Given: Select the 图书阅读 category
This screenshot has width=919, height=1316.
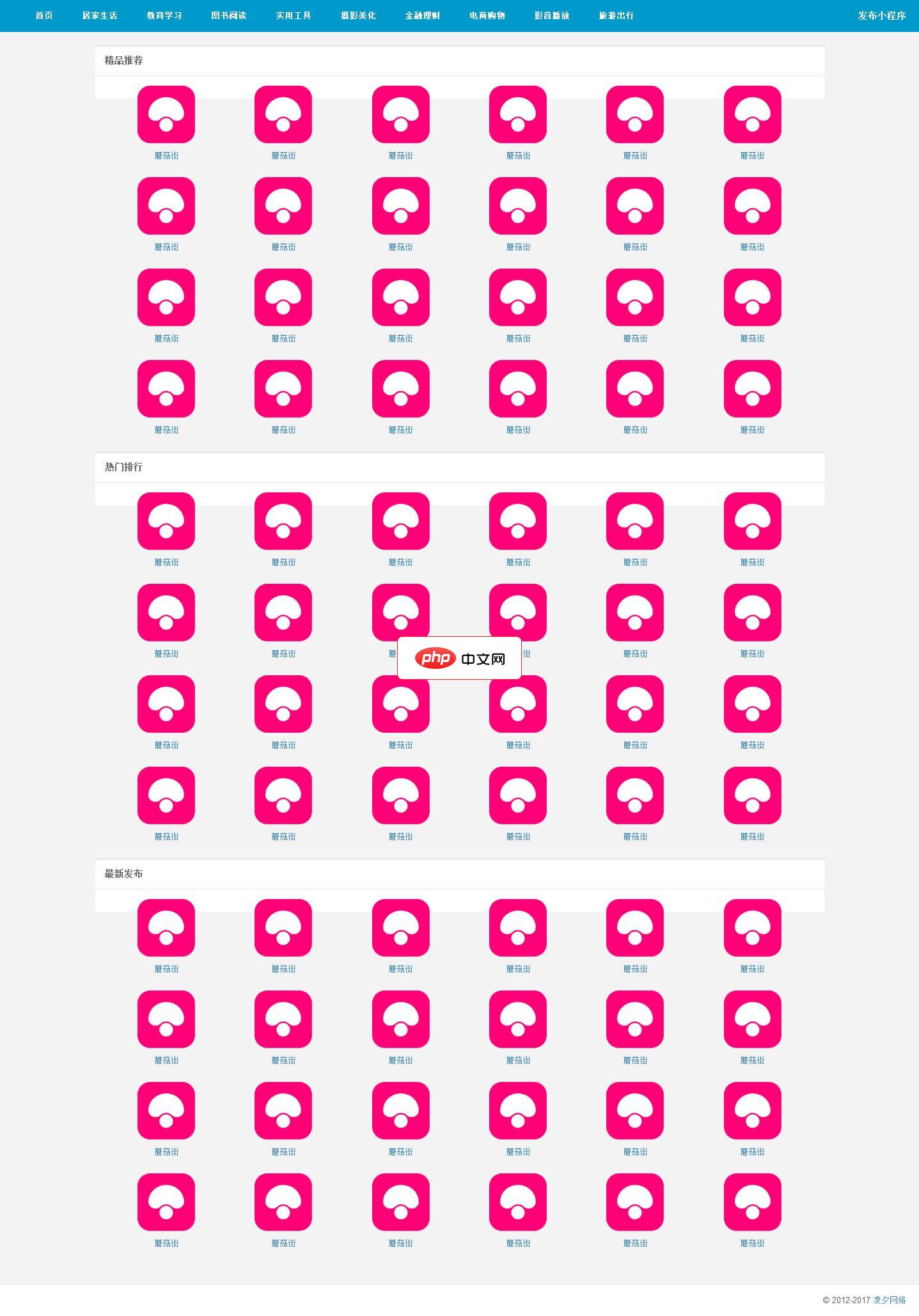Looking at the screenshot, I should coord(229,15).
